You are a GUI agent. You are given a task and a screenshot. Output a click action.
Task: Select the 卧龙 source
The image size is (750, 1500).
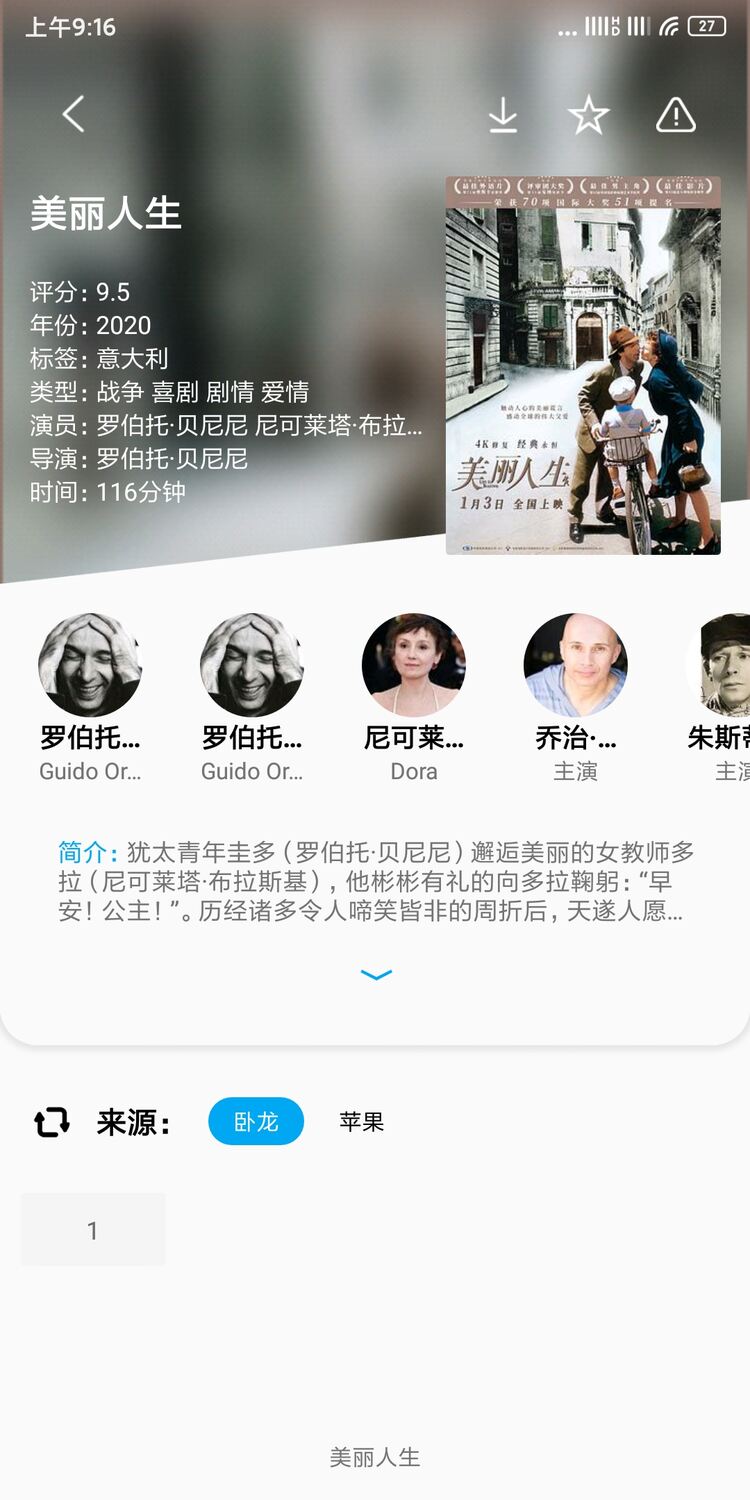coord(256,1122)
